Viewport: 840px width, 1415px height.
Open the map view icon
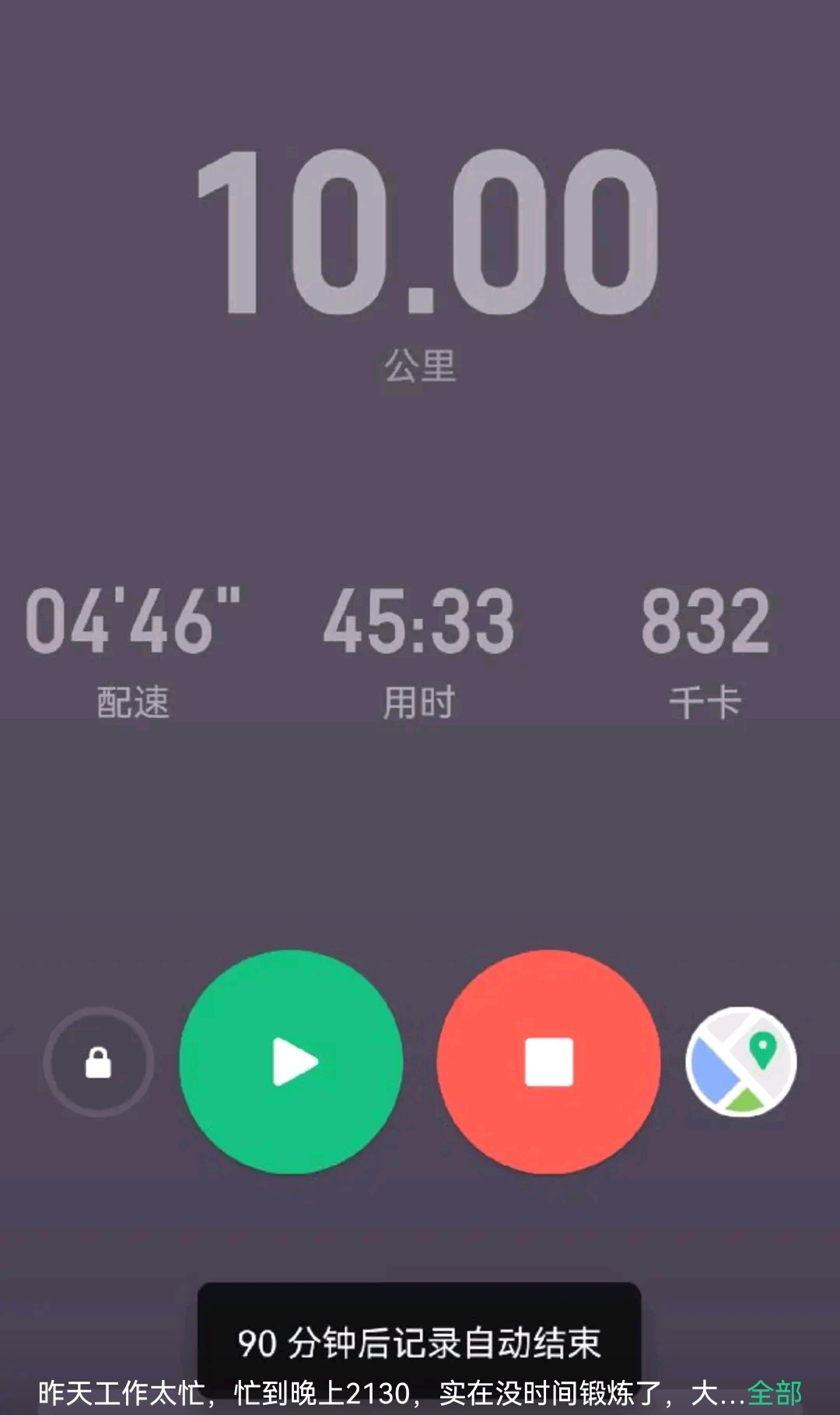click(x=740, y=1062)
